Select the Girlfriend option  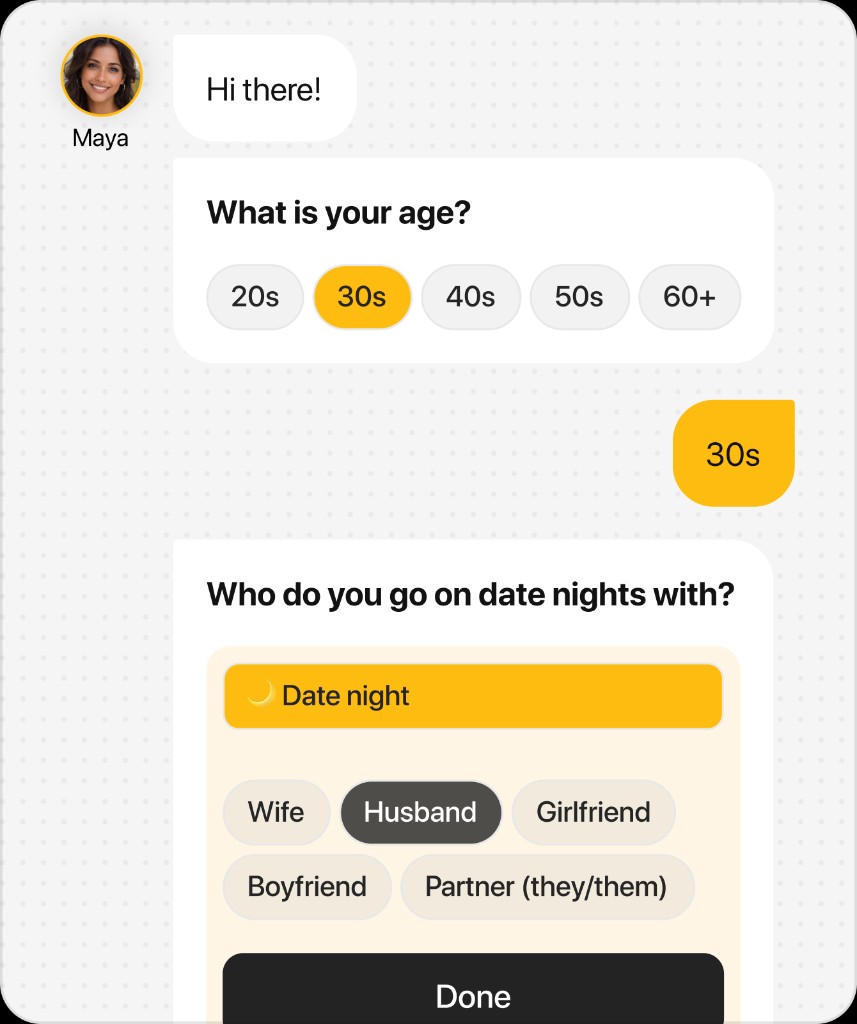pyautogui.click(x=593, y=812)
